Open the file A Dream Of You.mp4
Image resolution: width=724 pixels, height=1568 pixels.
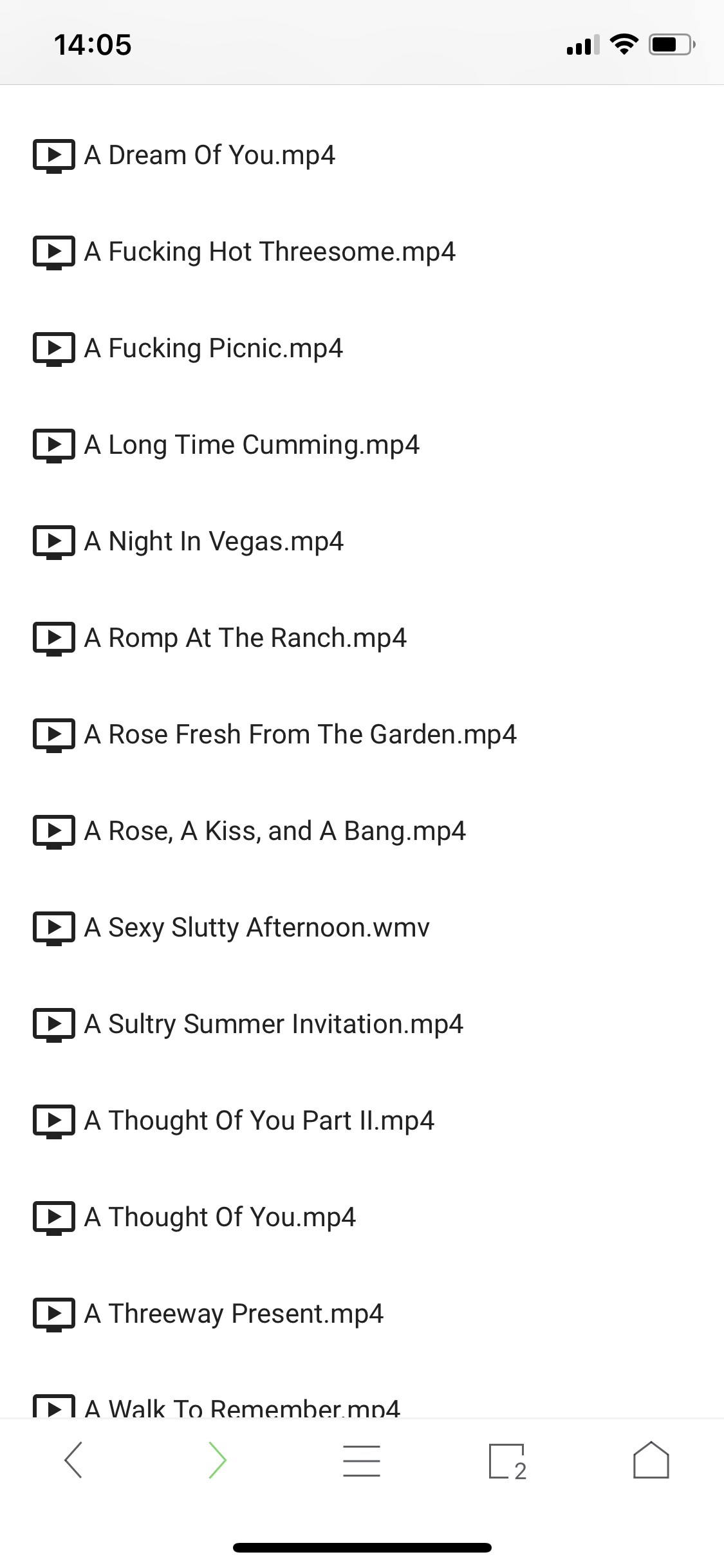[209, 155]
